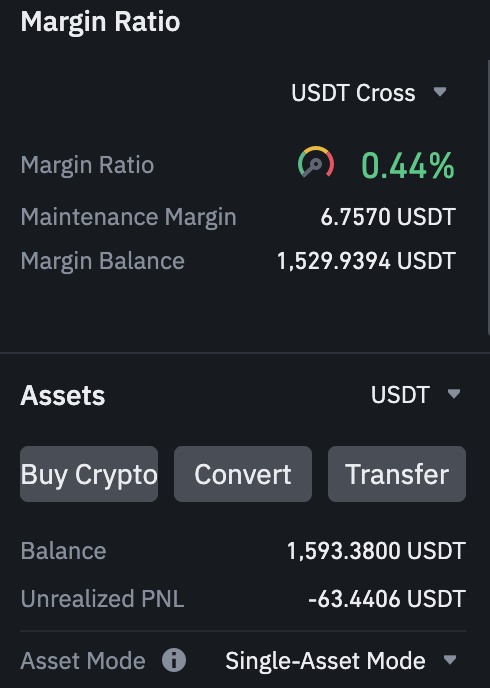Tap the Buy Crypto button

[x=89, y=474]
